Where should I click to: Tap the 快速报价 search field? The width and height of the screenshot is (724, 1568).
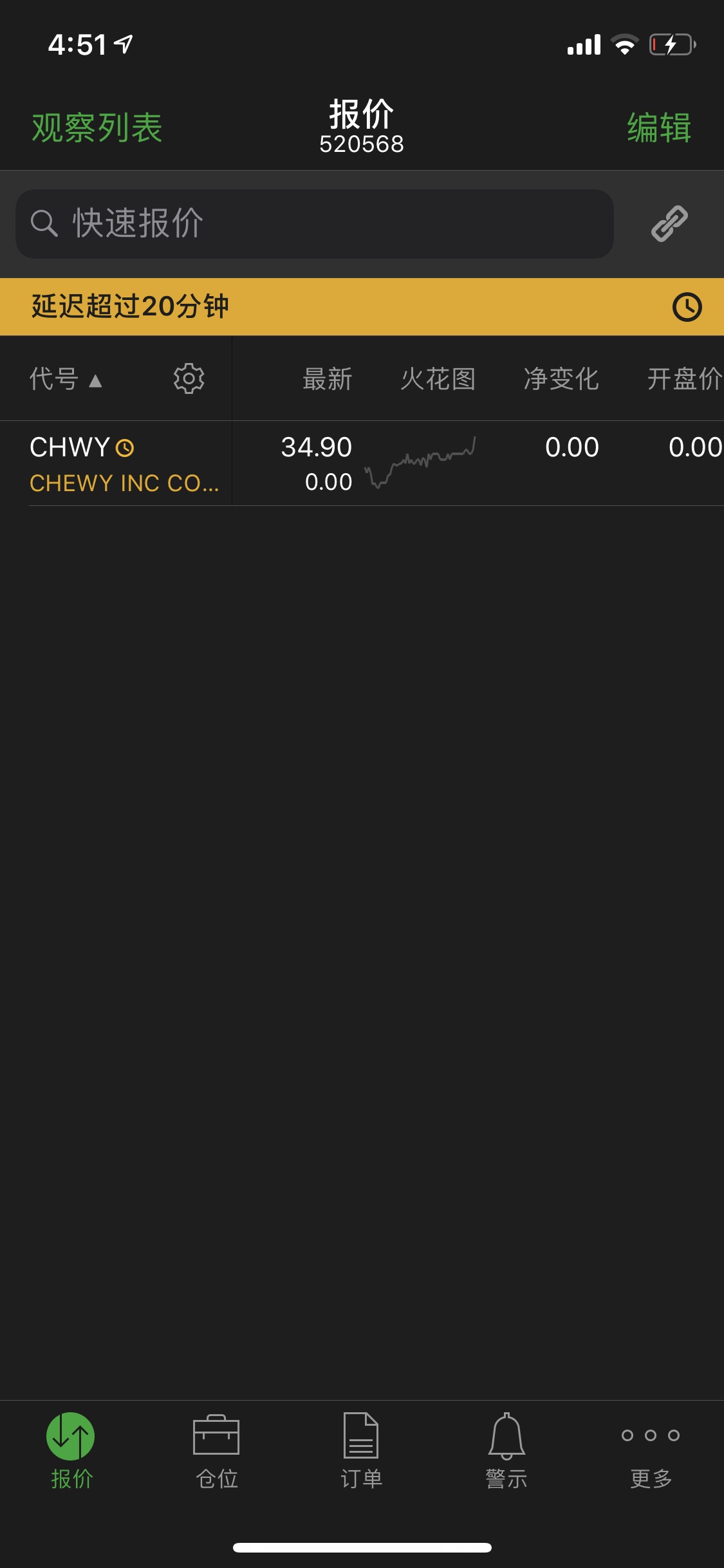pos(314,224)
